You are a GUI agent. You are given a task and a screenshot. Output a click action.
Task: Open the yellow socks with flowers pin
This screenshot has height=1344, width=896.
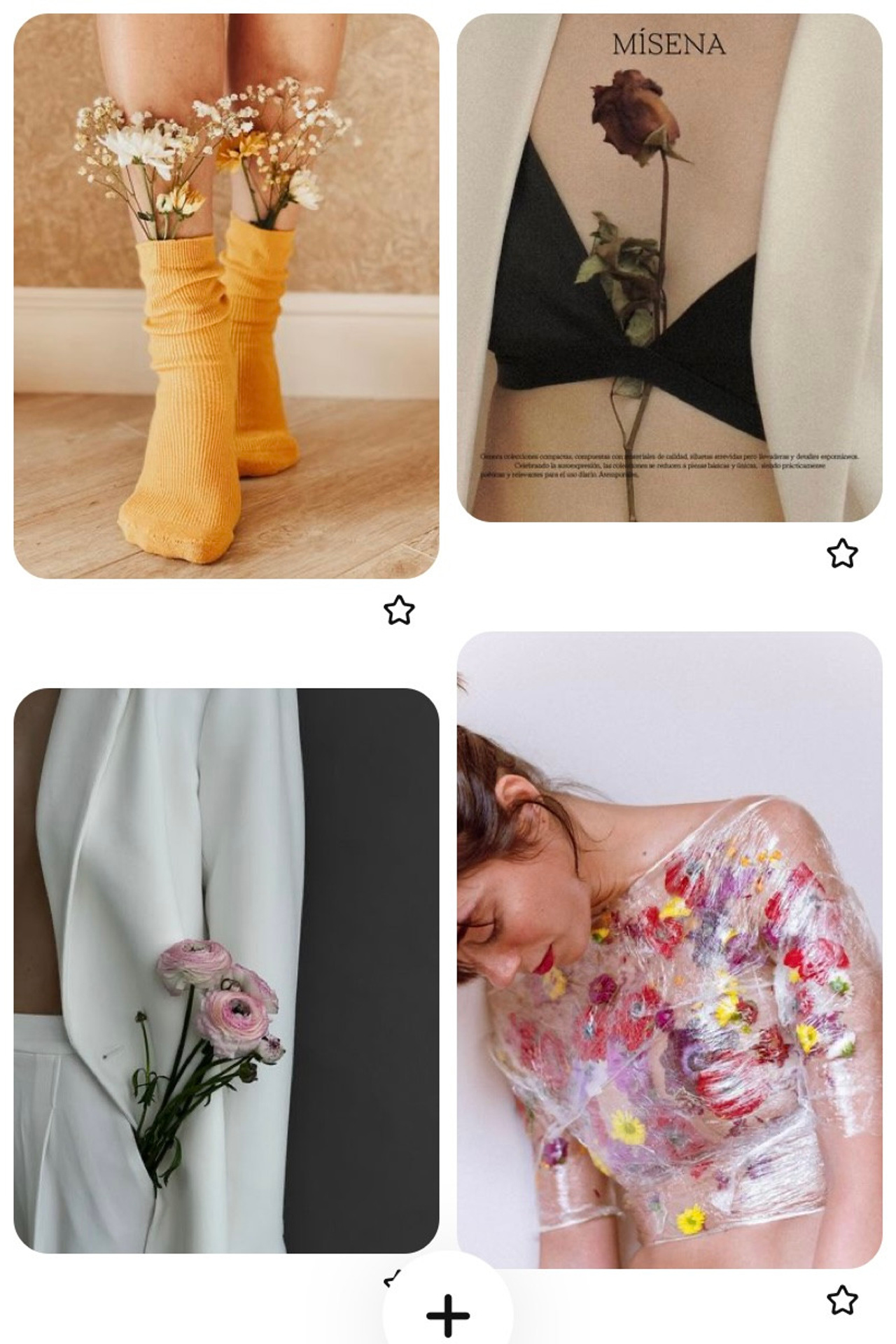[226, 295]
